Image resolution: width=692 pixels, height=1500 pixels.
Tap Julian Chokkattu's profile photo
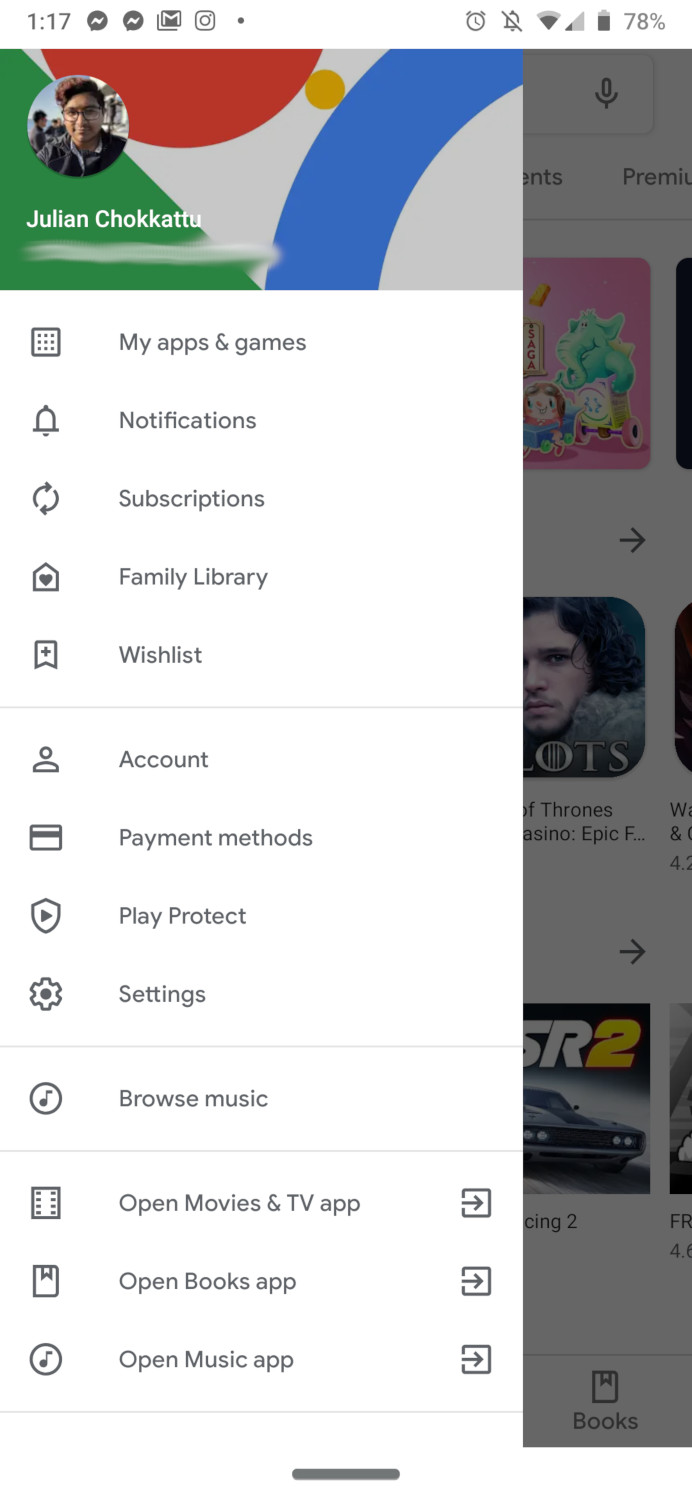(x=78, y=127)
